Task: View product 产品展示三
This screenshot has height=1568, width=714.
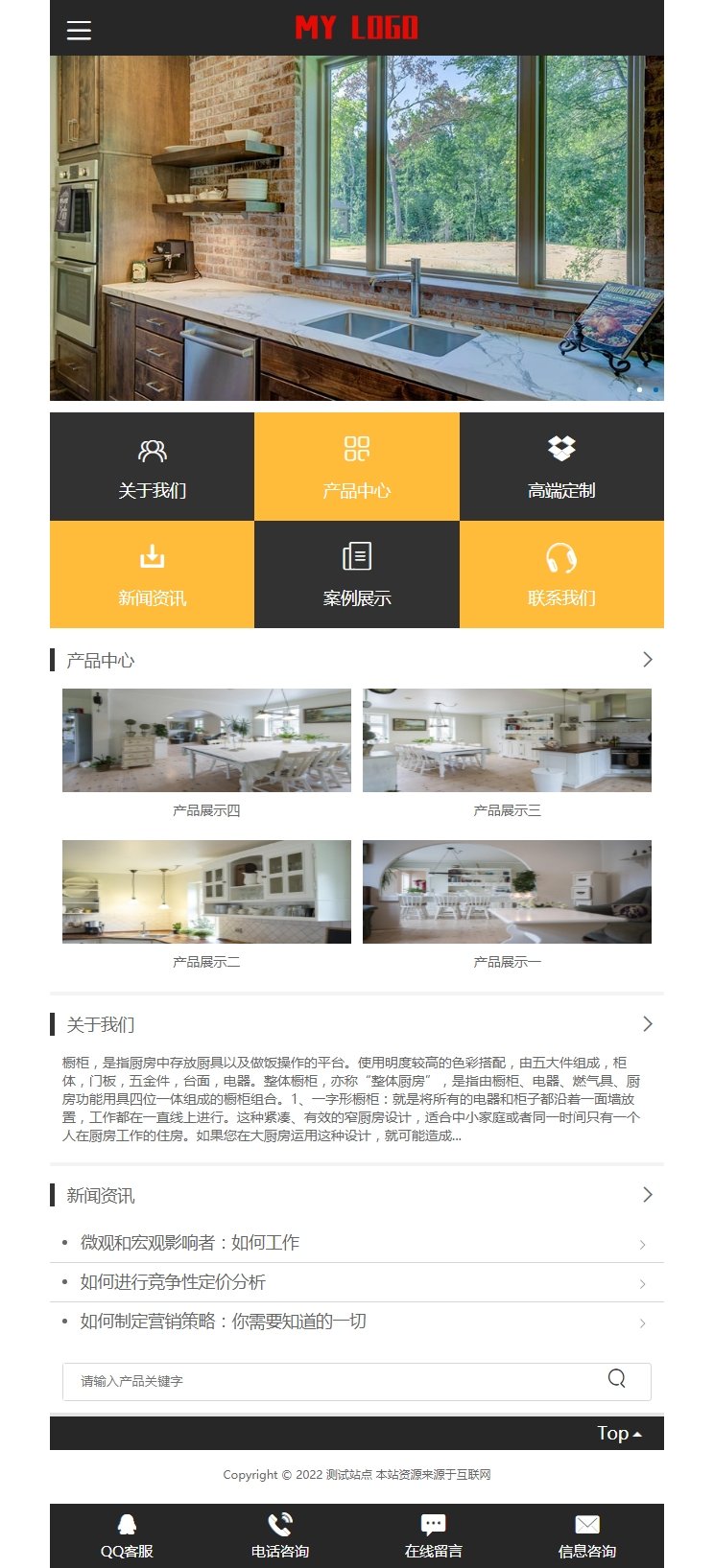Action: [507, 740]
